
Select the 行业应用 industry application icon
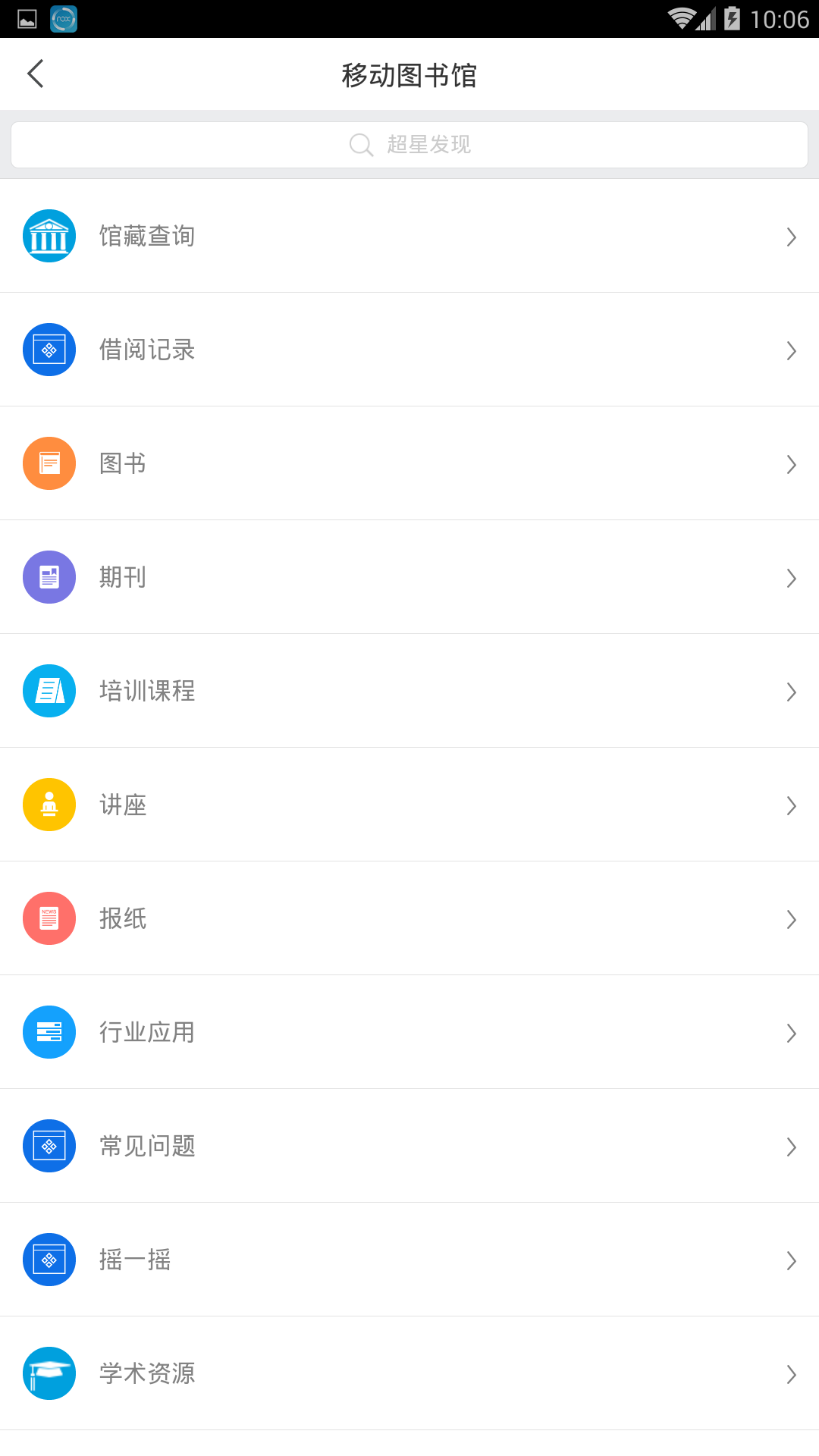[49, 1032]
